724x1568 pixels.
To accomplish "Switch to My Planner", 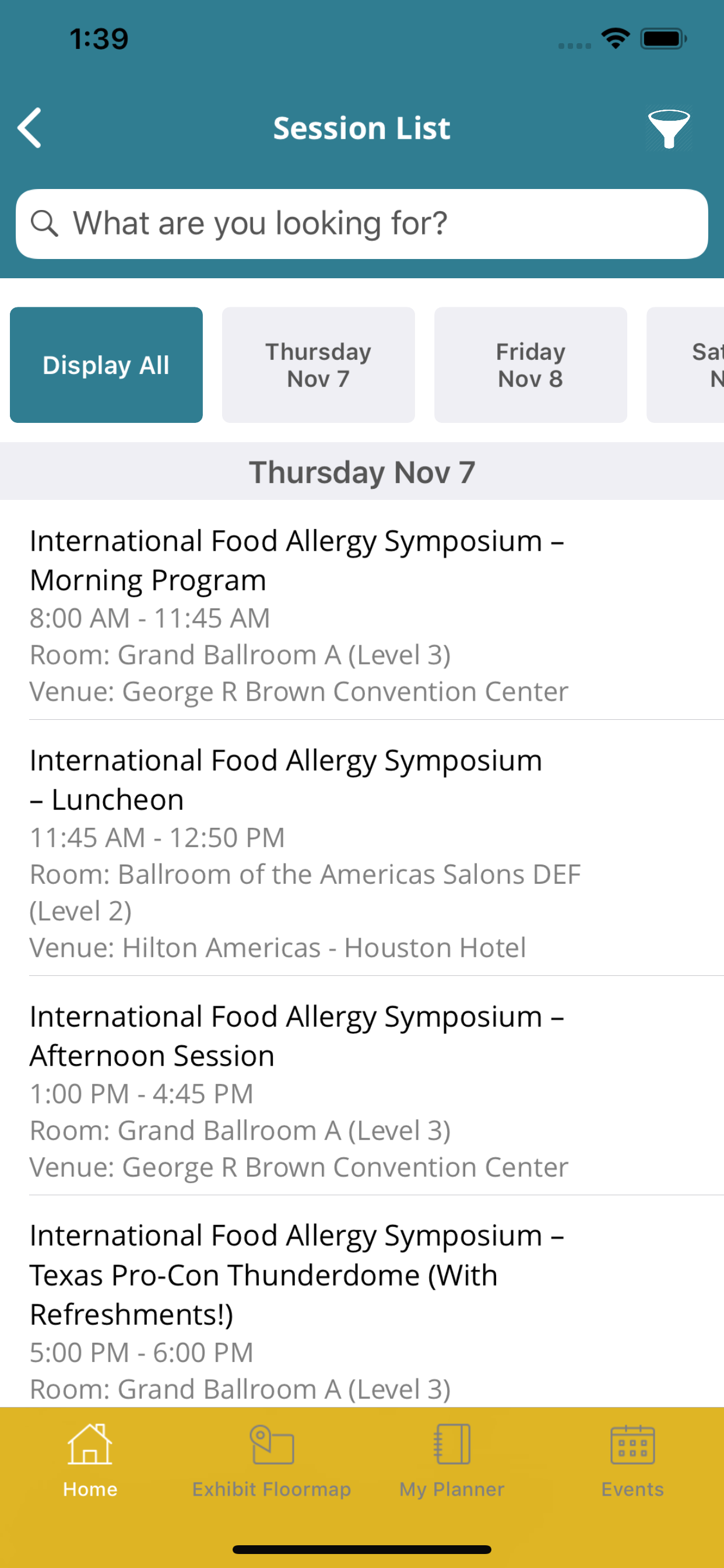I will [x=452, y=1461].
